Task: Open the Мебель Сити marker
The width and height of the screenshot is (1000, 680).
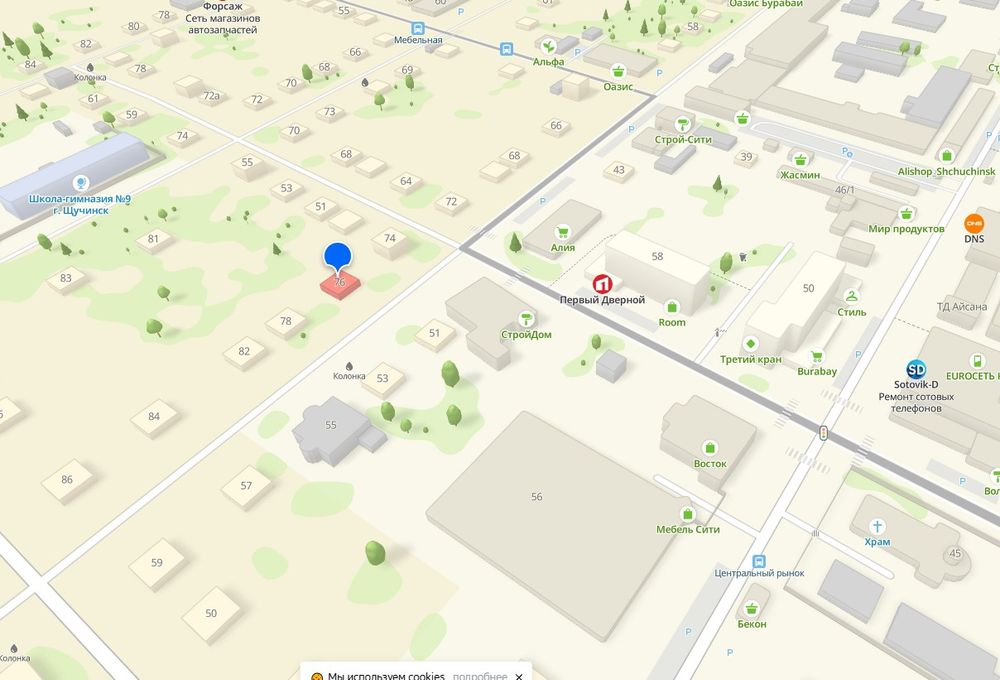Action: click(688, 513)
